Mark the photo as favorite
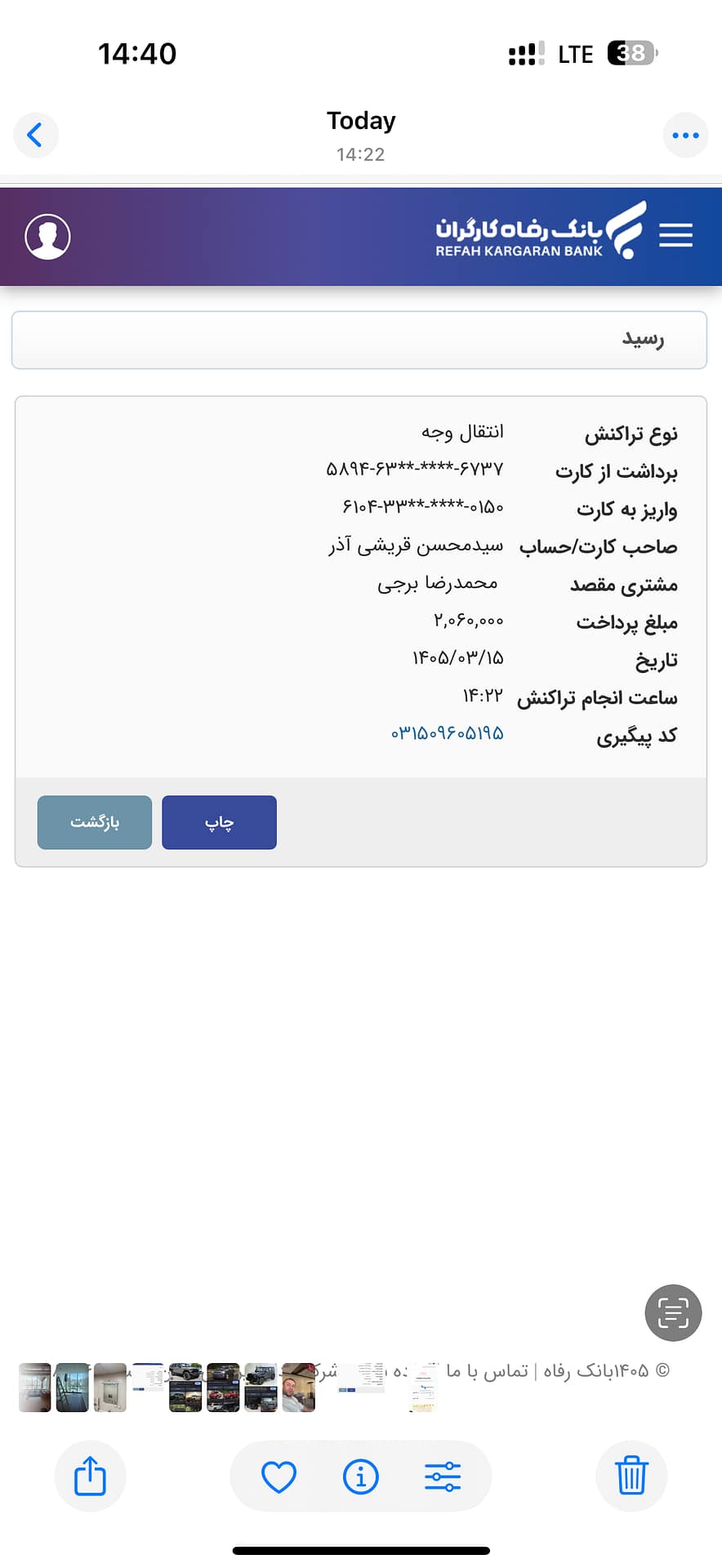This screenshot has height=1568, width=722. 279,1477
